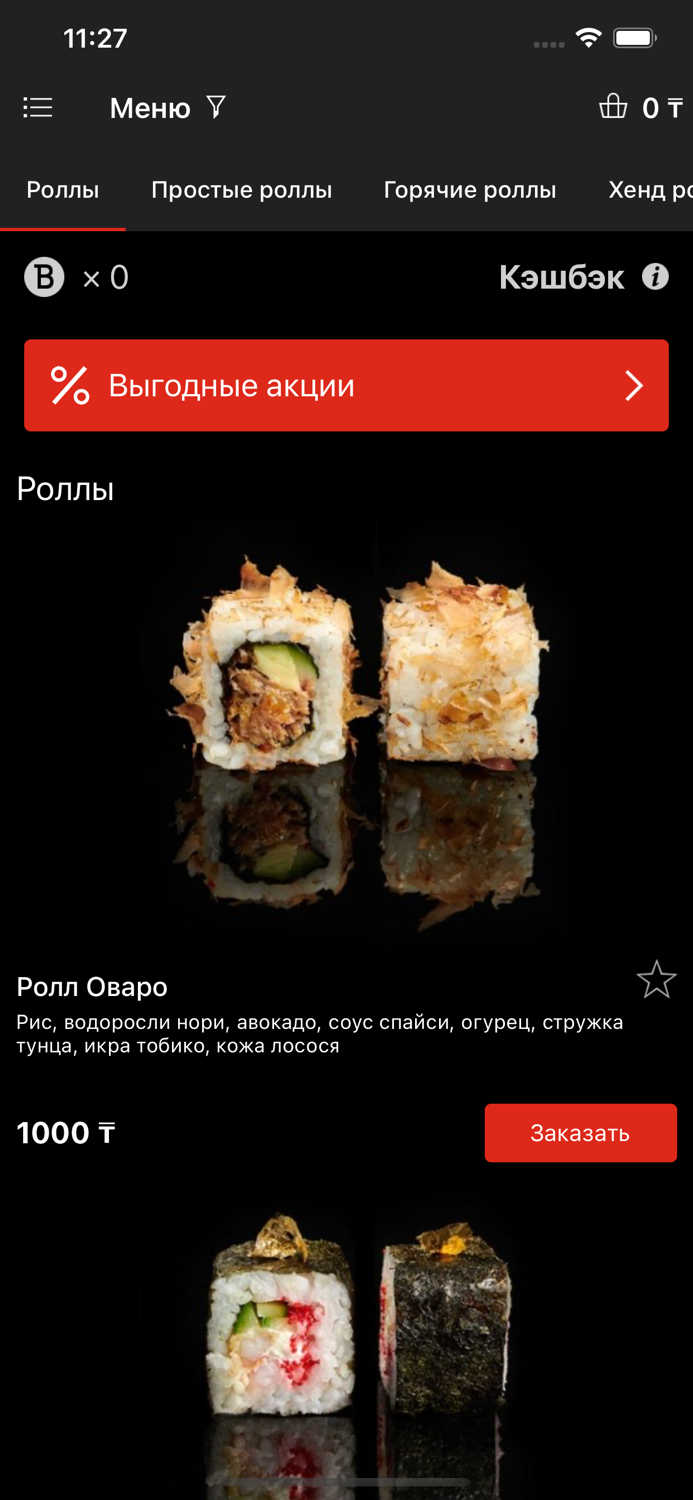Image resolution: width=693 pixels, height=1500 pixels.
Task: Order Ролл Оваро with Заказать
Action: tap(580, 1133)
